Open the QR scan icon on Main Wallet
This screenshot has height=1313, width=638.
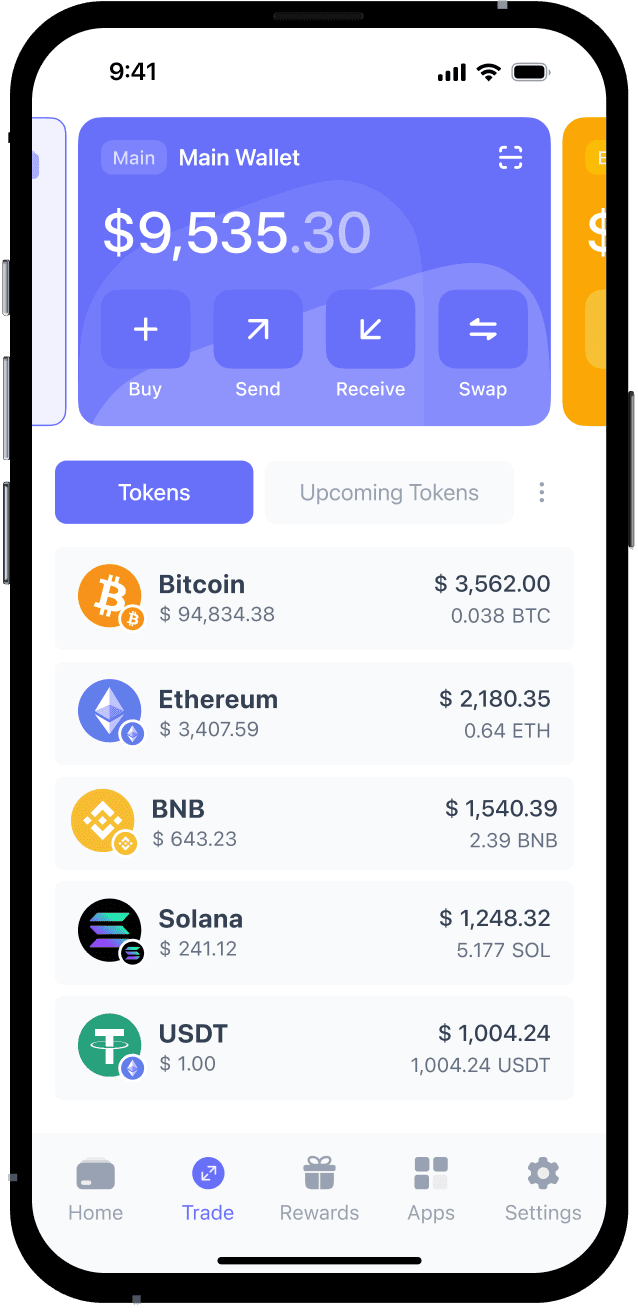(510, 157)
